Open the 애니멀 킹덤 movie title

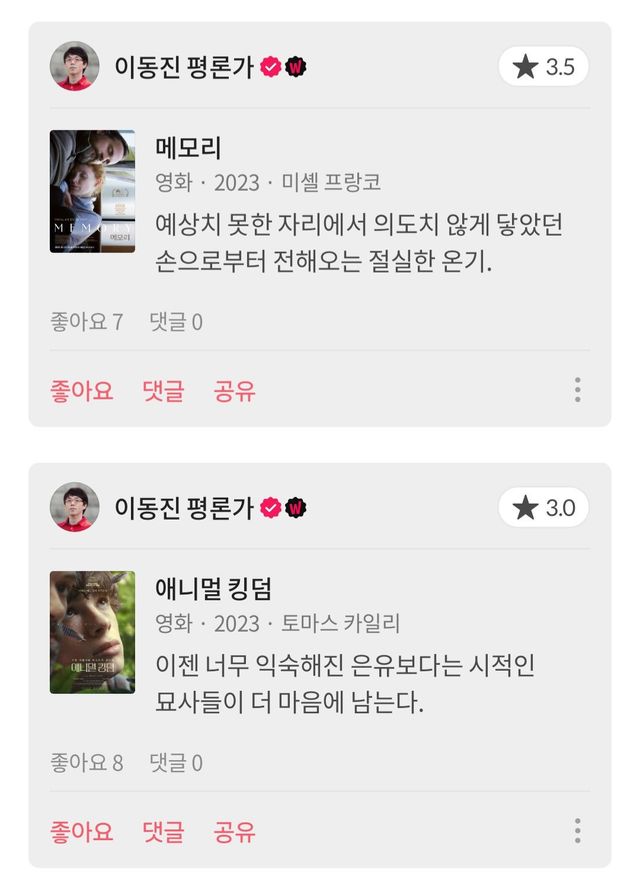click(214, 589)
